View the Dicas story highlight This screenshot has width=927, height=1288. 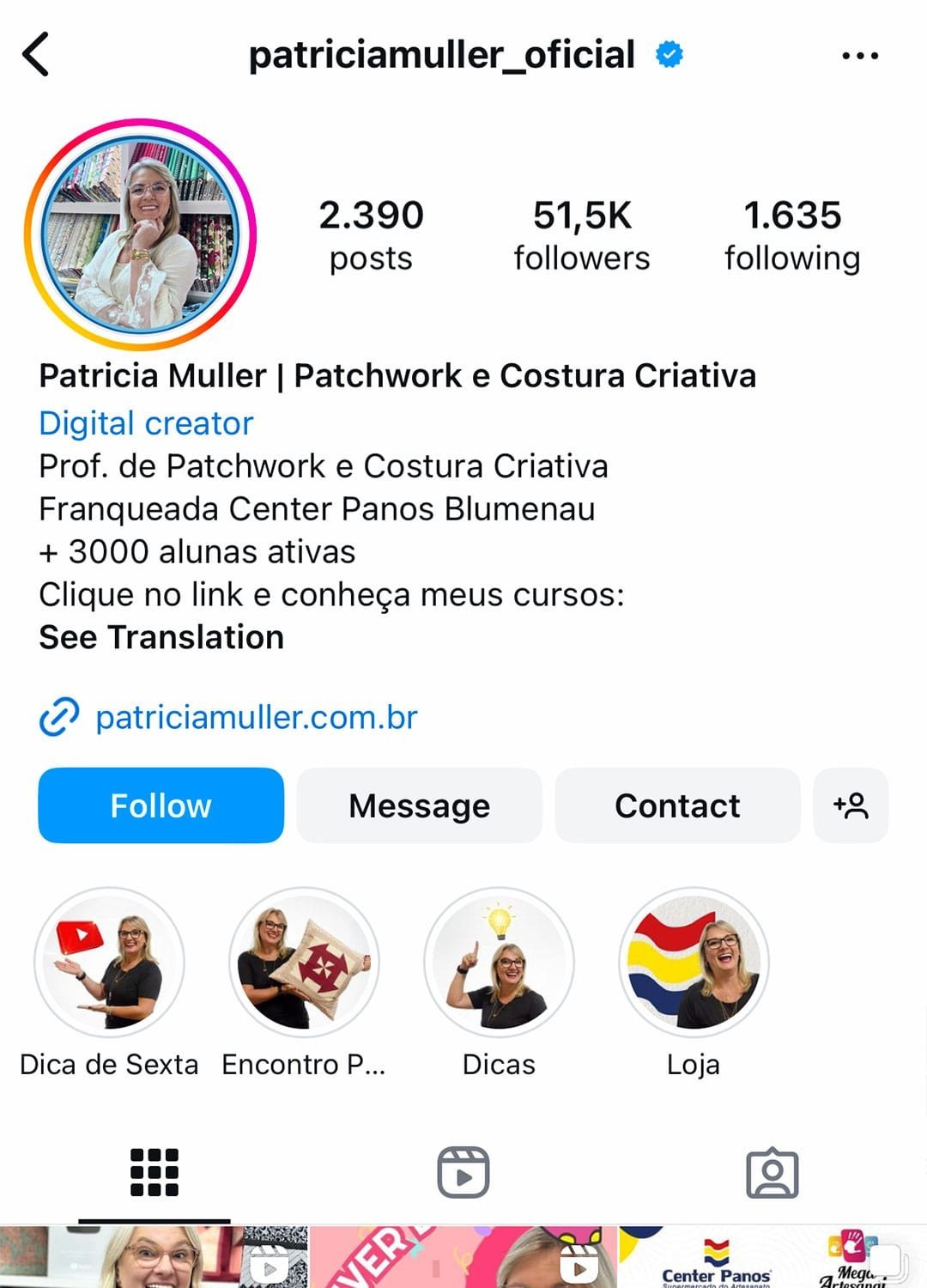point(499,962)
